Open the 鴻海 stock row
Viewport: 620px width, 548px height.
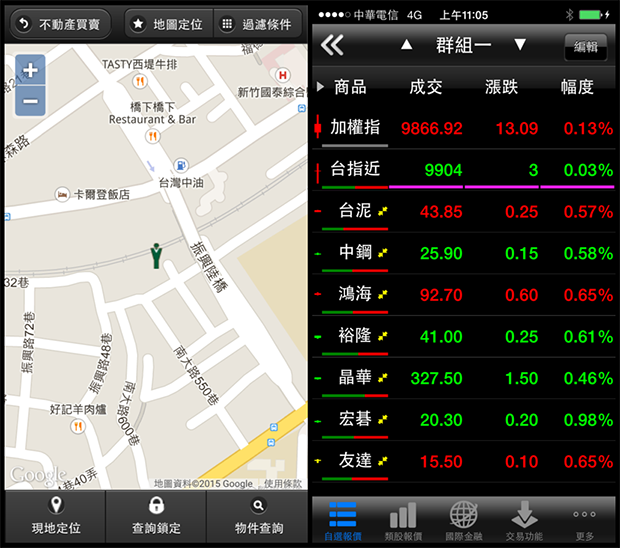(464, 295)
